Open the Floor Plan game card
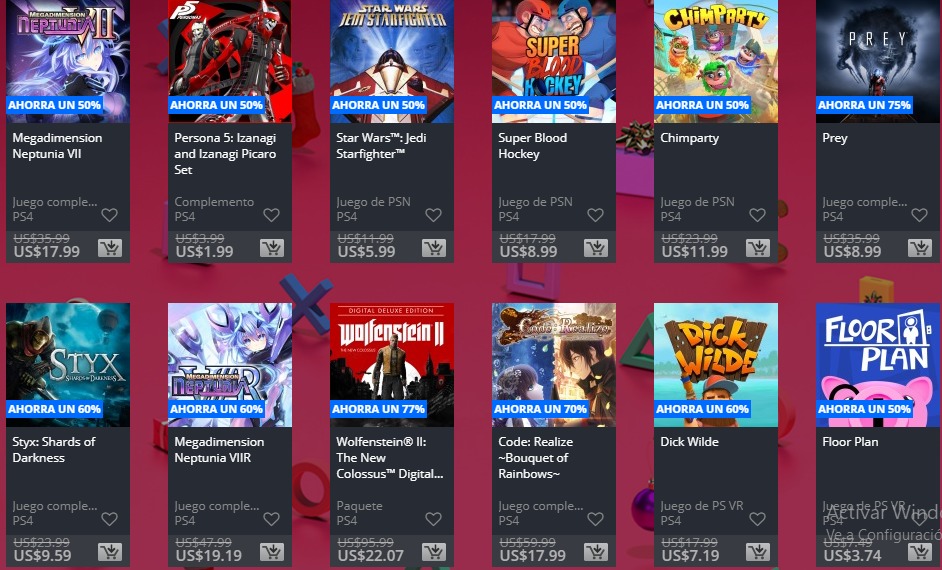This screenshot has width=942, height=570. (x=878, y=365)
